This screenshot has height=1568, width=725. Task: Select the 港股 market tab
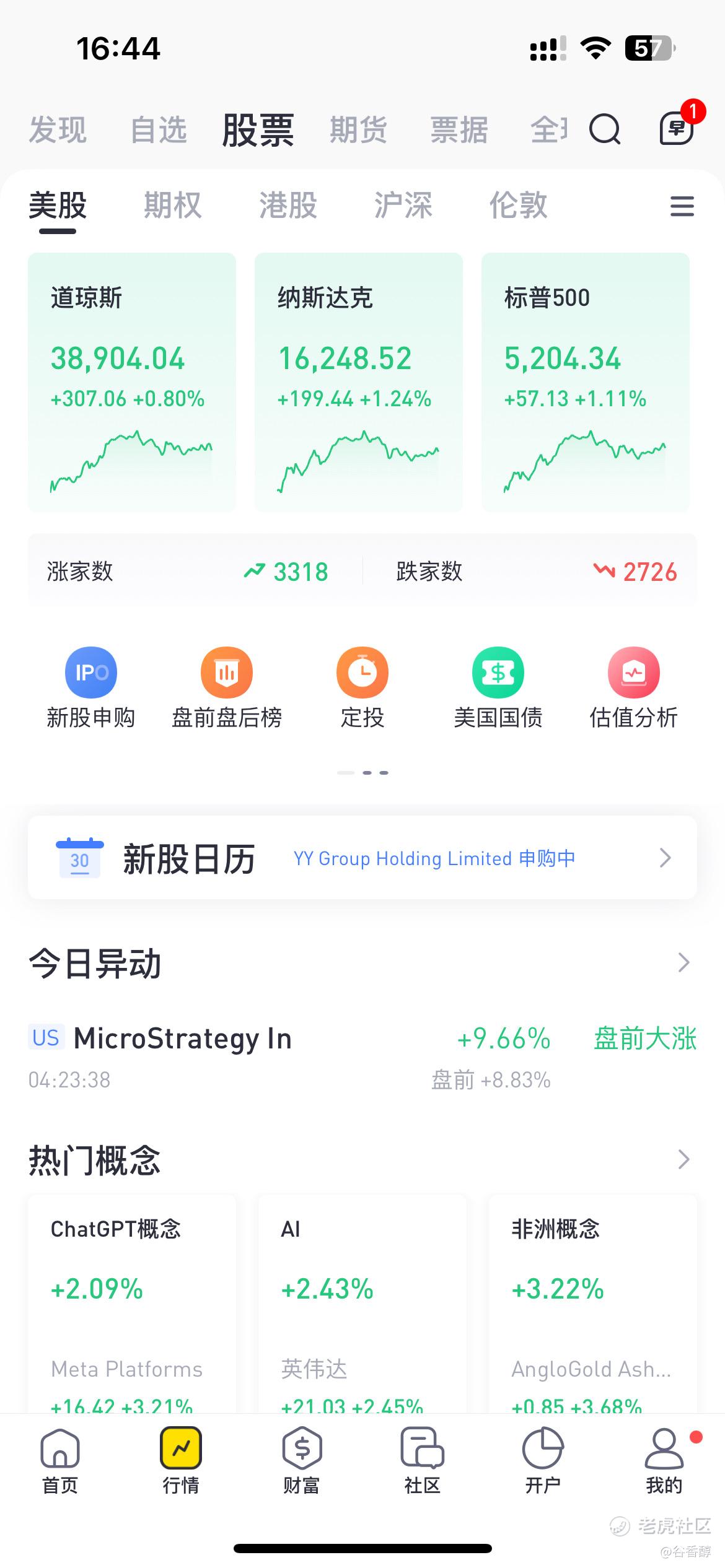click(288, 206)
